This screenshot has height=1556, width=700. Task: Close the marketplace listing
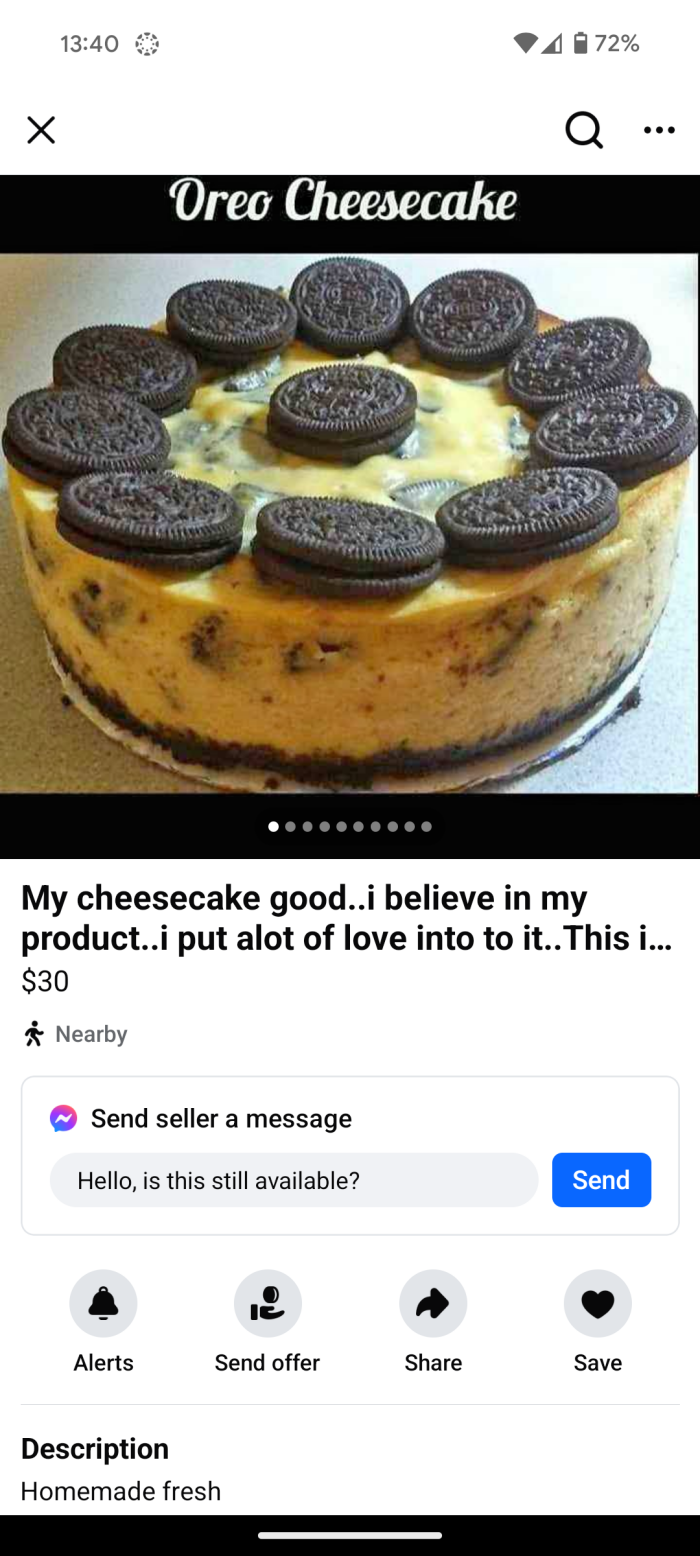[41, 130]
